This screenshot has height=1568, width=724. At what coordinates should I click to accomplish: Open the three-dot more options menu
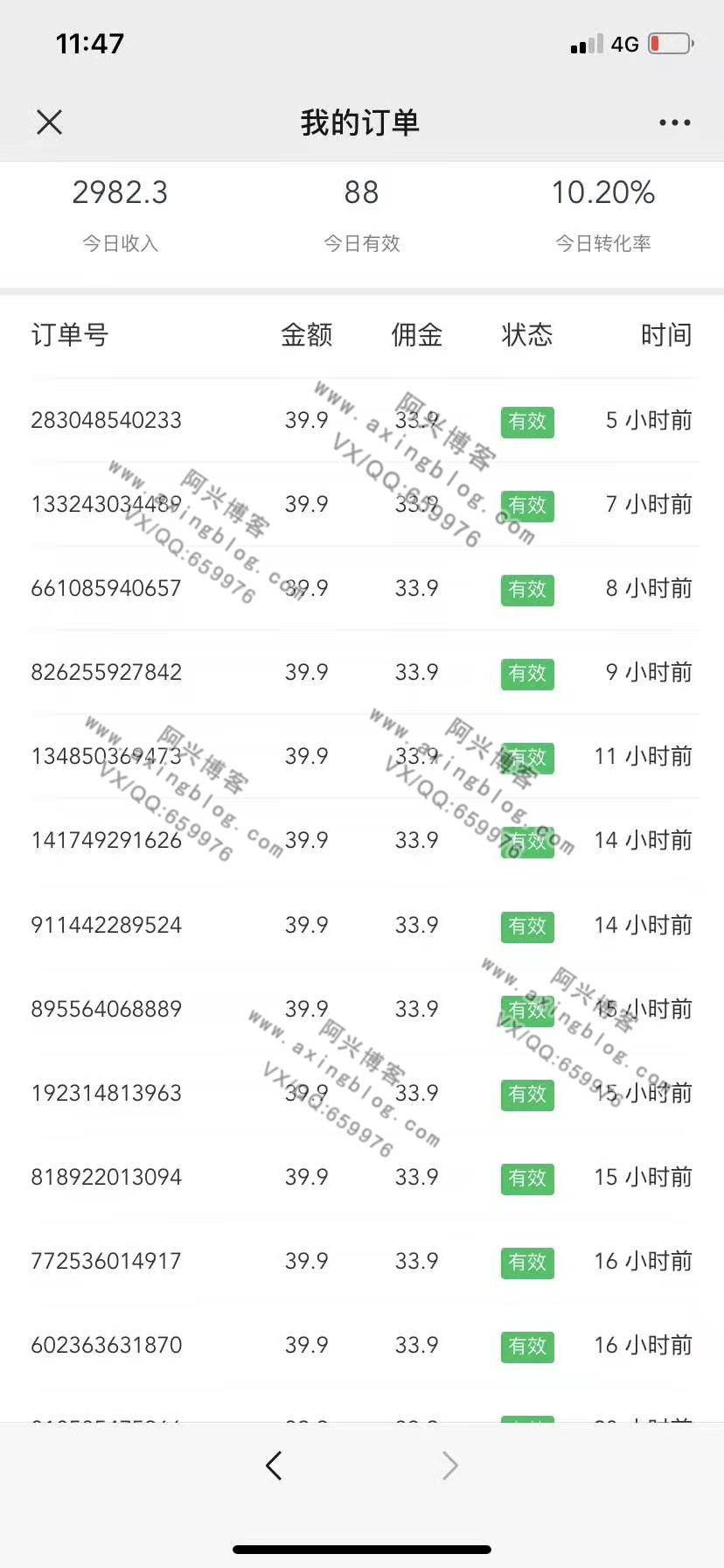pyautogui.click(x=674, y=122)
